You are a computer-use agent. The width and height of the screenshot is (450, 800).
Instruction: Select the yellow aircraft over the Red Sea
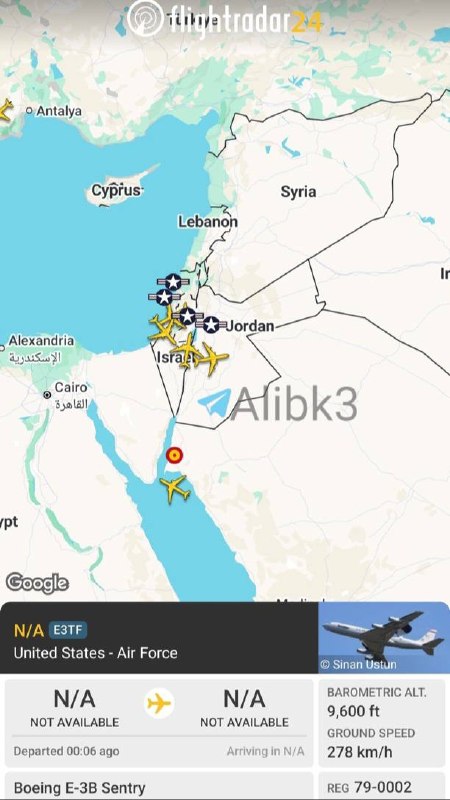coord(174,489)
